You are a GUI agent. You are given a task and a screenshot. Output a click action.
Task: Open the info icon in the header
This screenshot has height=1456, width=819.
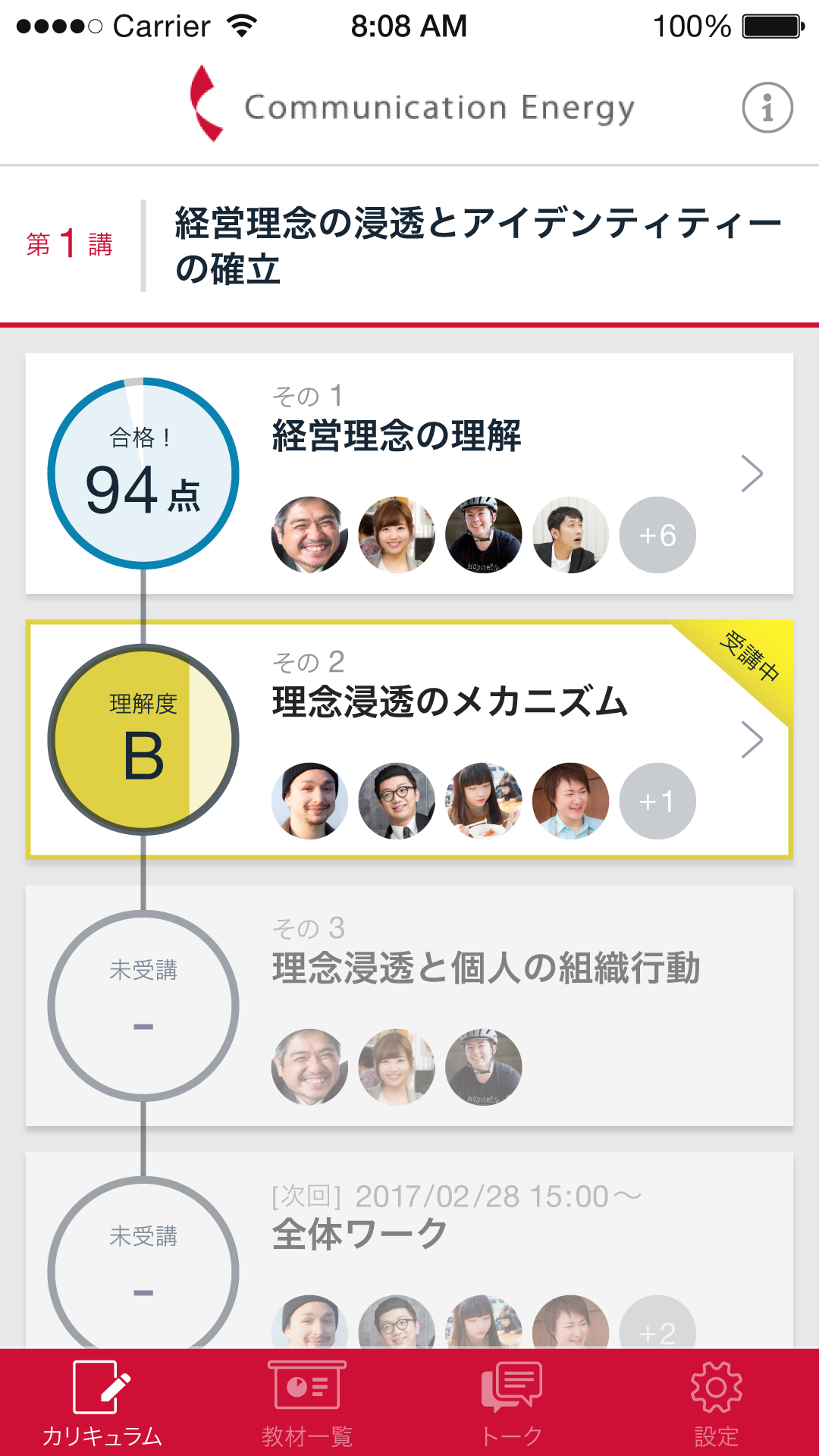pyautogui.click(x=767, y=108)
